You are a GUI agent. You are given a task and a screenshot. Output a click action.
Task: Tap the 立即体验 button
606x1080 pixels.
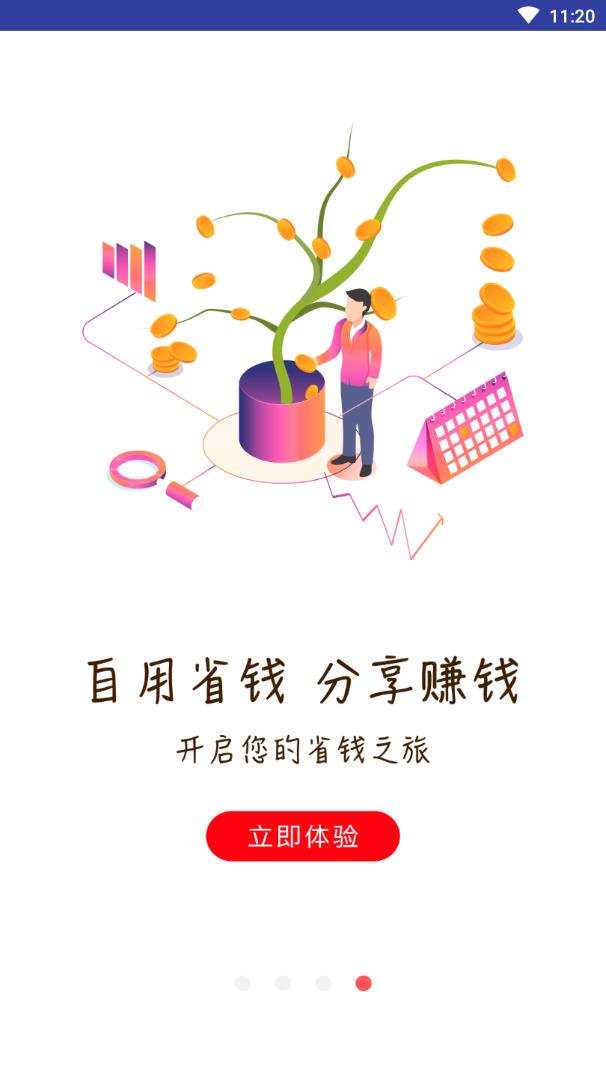point(303,836)
